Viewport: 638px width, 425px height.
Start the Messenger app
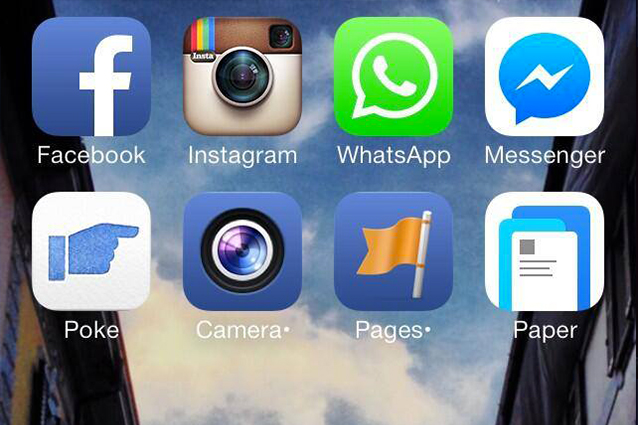[544, 76]
